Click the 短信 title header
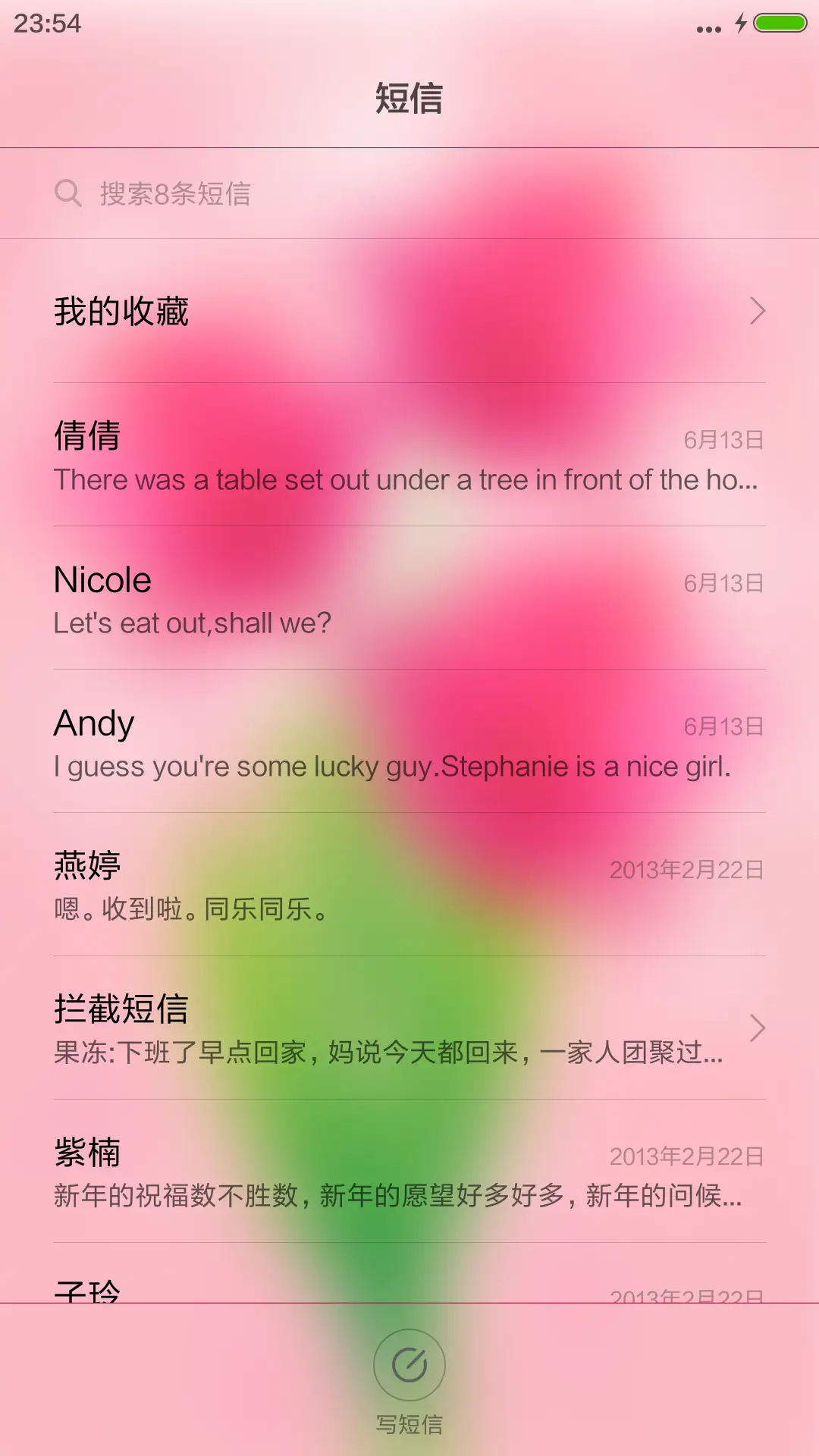This screenshot has width=819, height=1456. coord(409,99)
